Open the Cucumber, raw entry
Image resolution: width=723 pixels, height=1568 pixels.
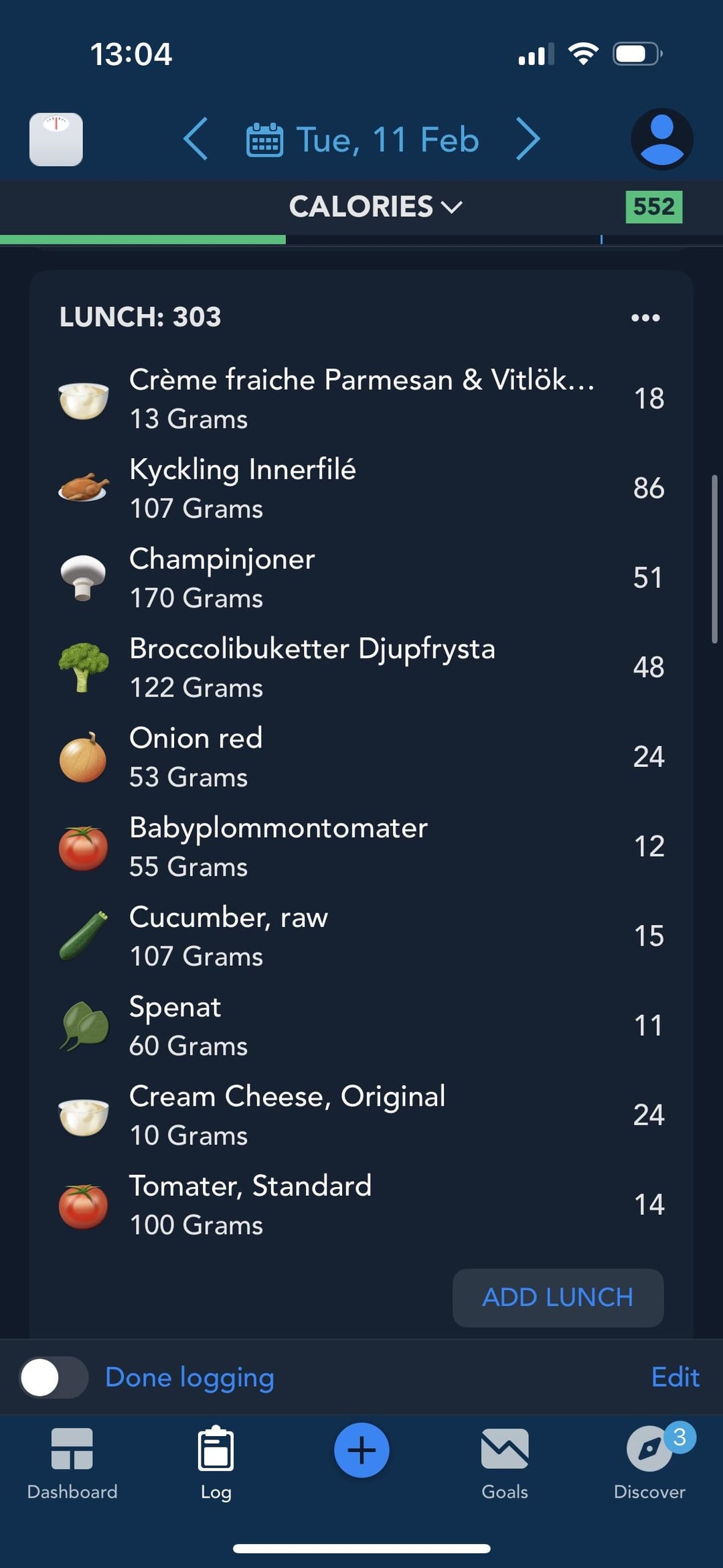tap(361, 936)
